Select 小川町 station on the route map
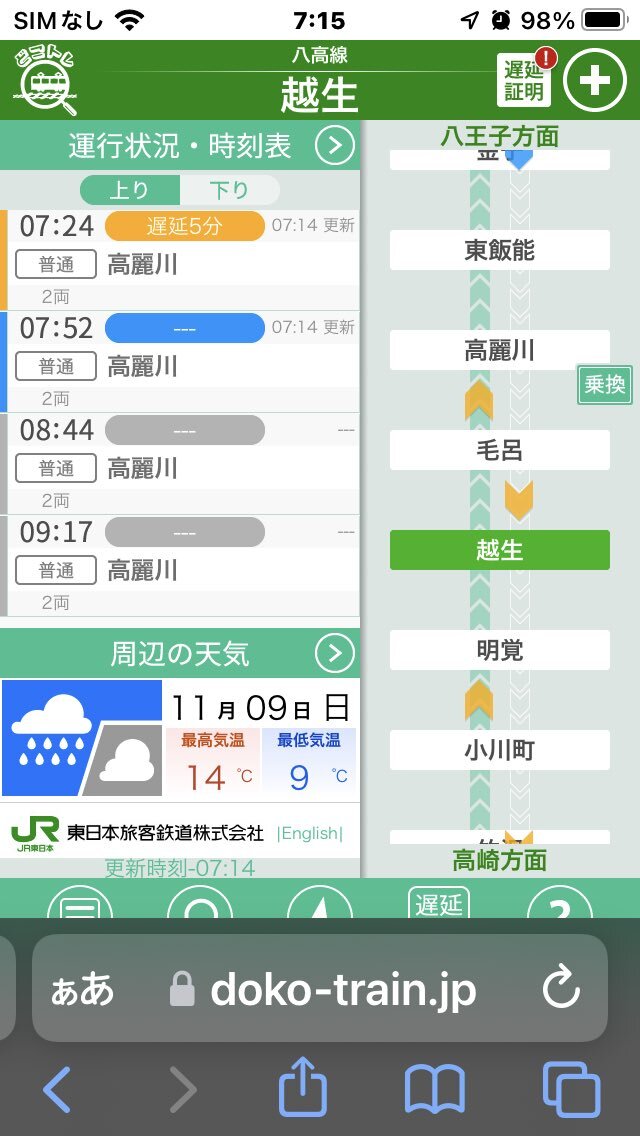This screenshot has height=1136, width=640. [499, 750]
